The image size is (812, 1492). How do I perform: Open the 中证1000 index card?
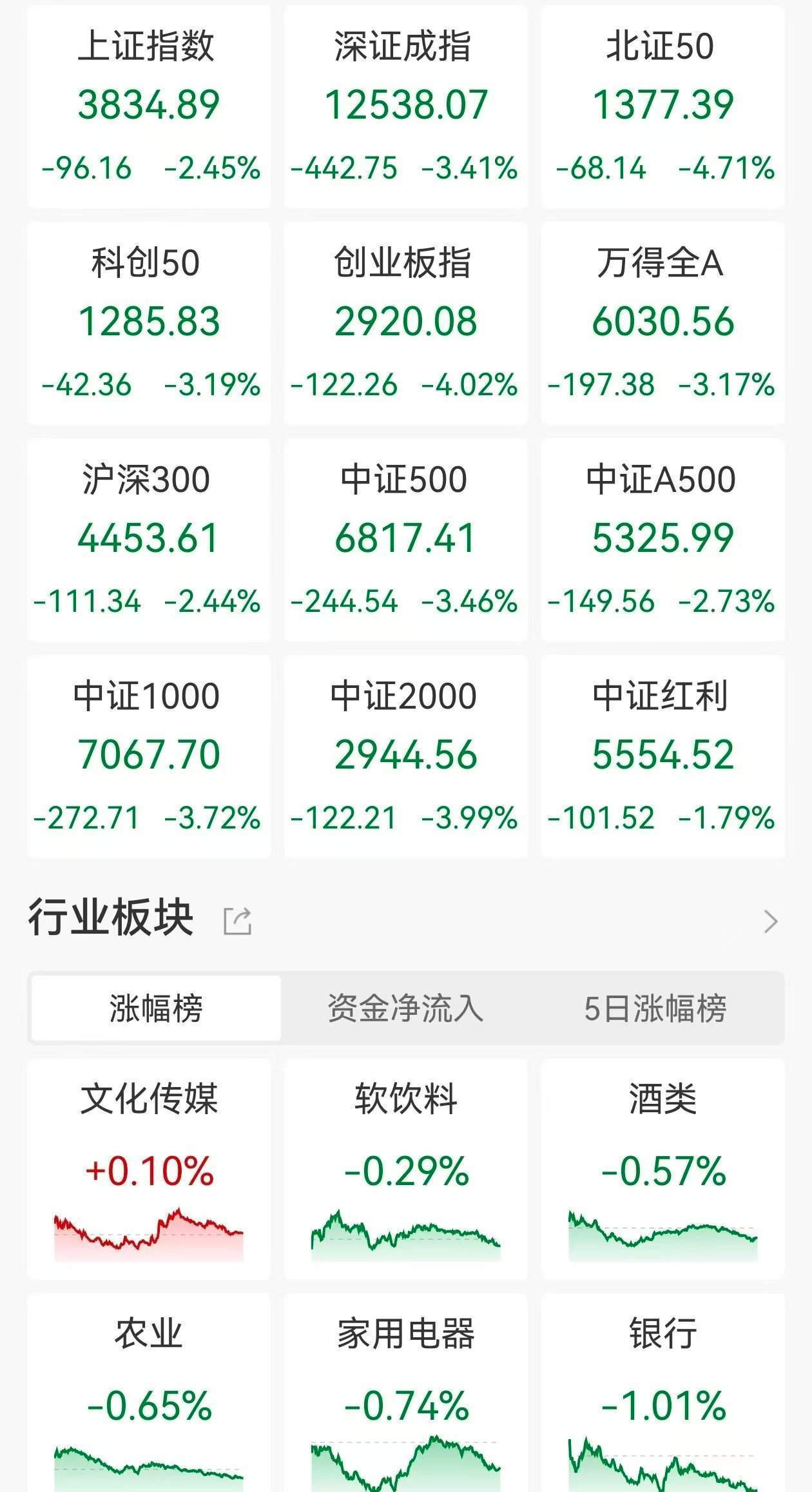(x=149, y=758)
